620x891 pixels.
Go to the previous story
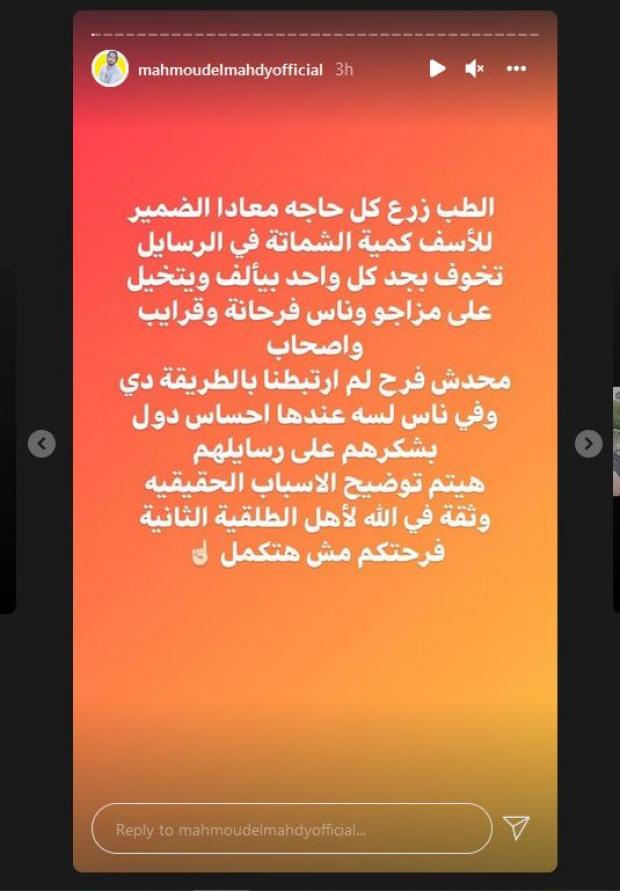[41, 443]
